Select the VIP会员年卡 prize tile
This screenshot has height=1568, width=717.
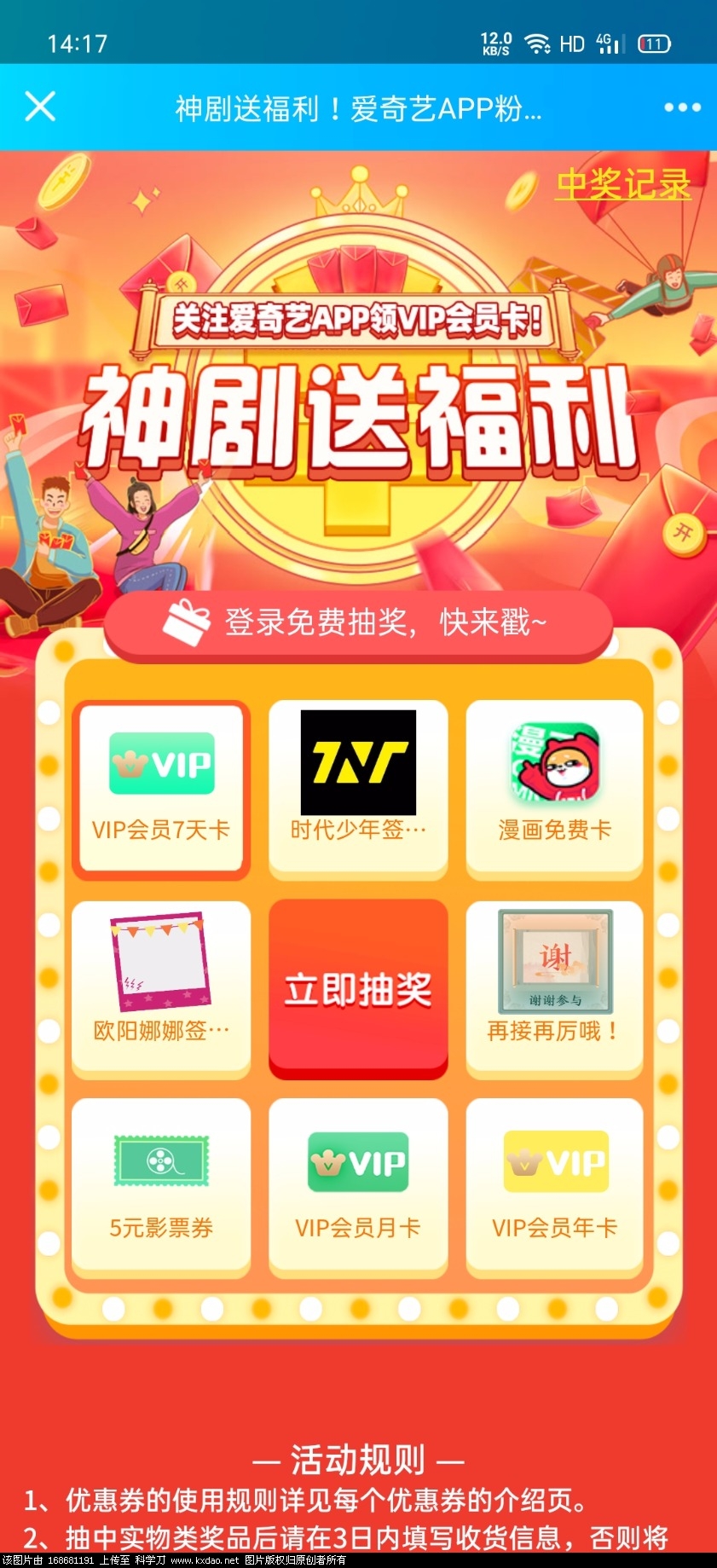pyautogui.click(x=555, y=1187)
